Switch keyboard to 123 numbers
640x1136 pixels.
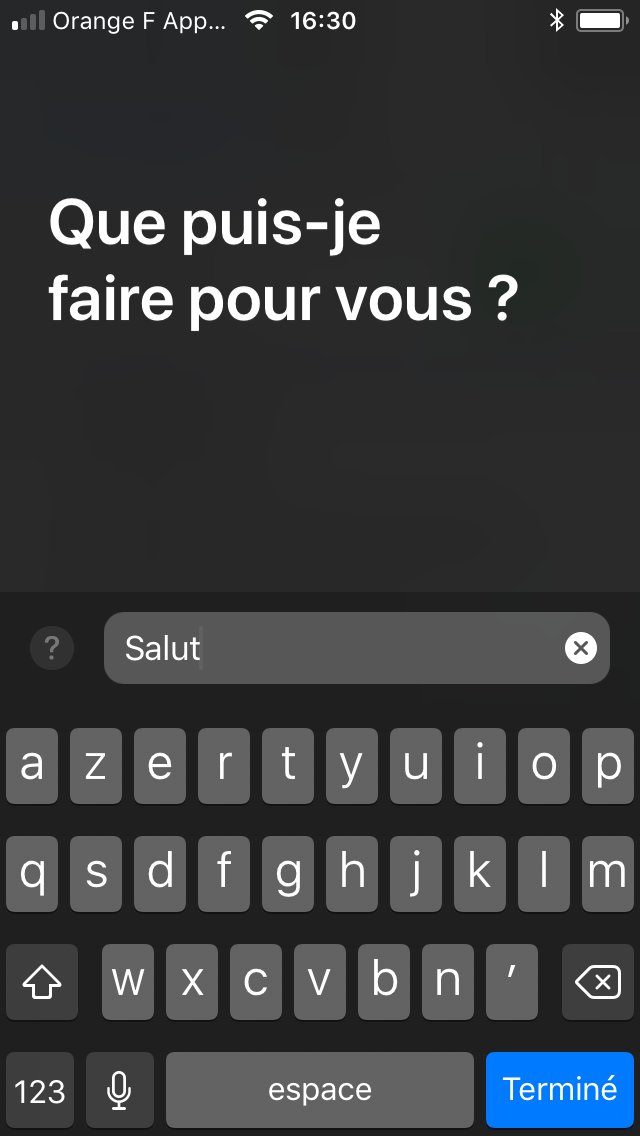[40, 1089]
